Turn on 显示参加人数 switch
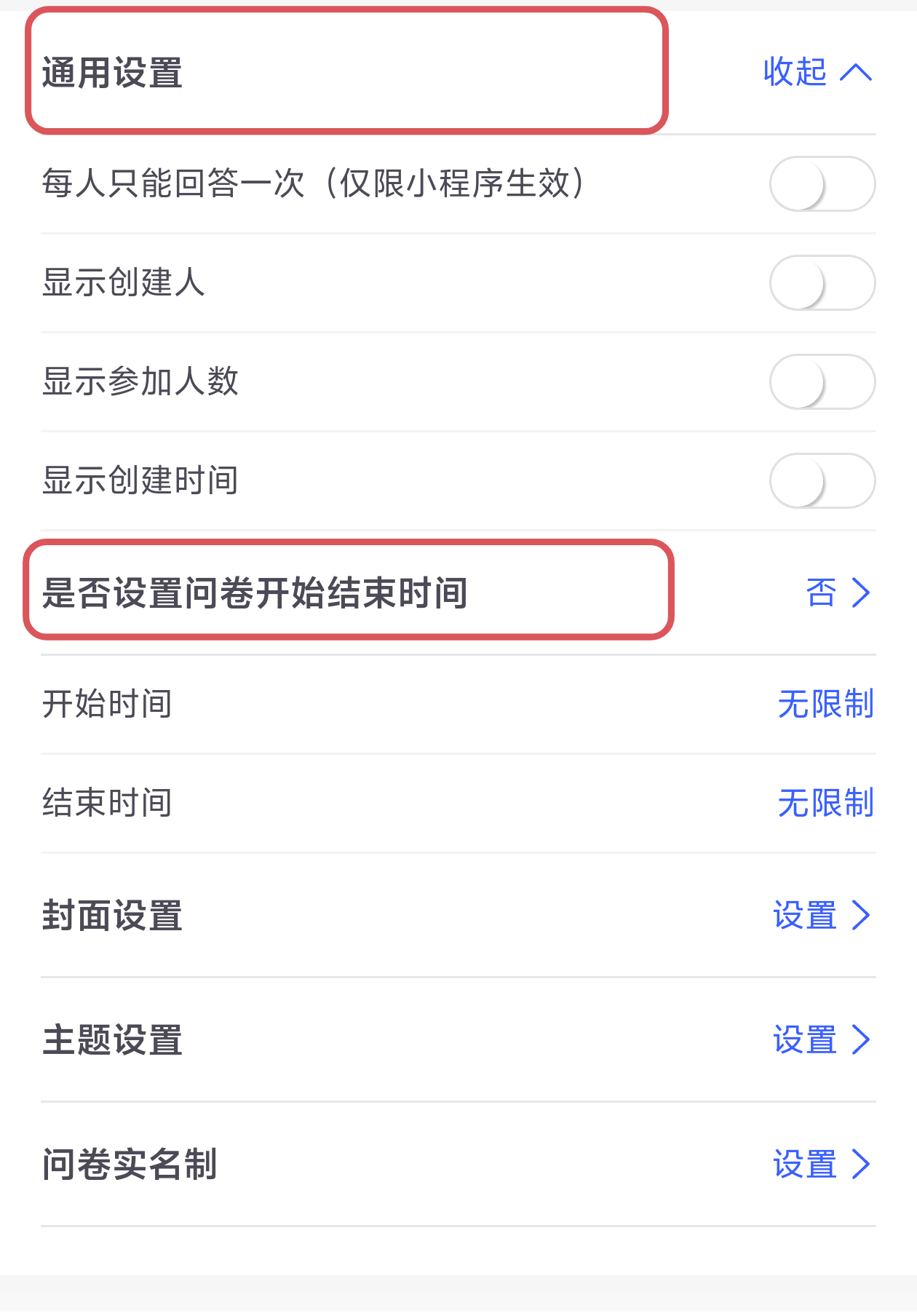Image resolution: width=917 pixels, height=1316 pixels. (822, 382)
